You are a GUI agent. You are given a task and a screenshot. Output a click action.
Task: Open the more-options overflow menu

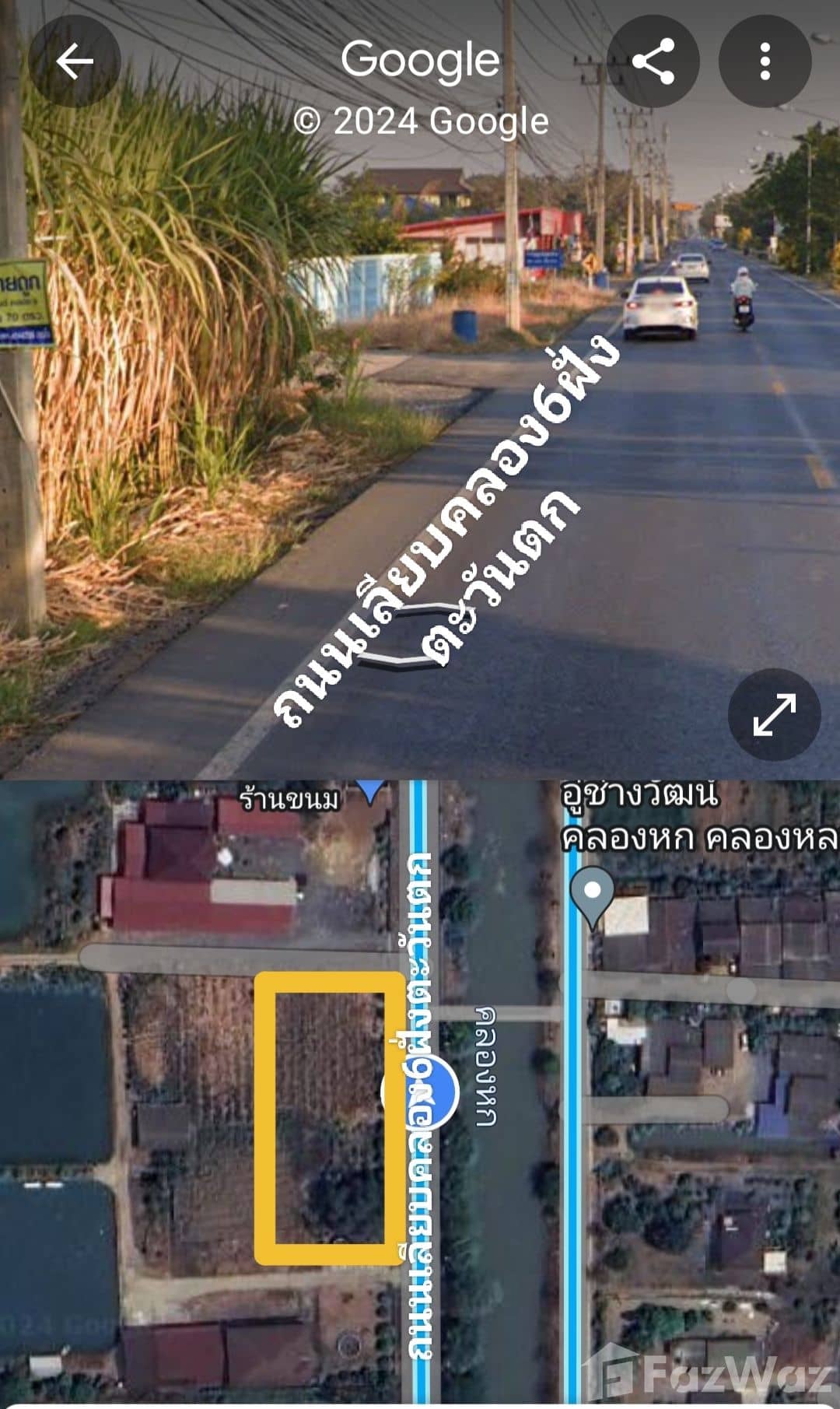click(x=764, y=61)
